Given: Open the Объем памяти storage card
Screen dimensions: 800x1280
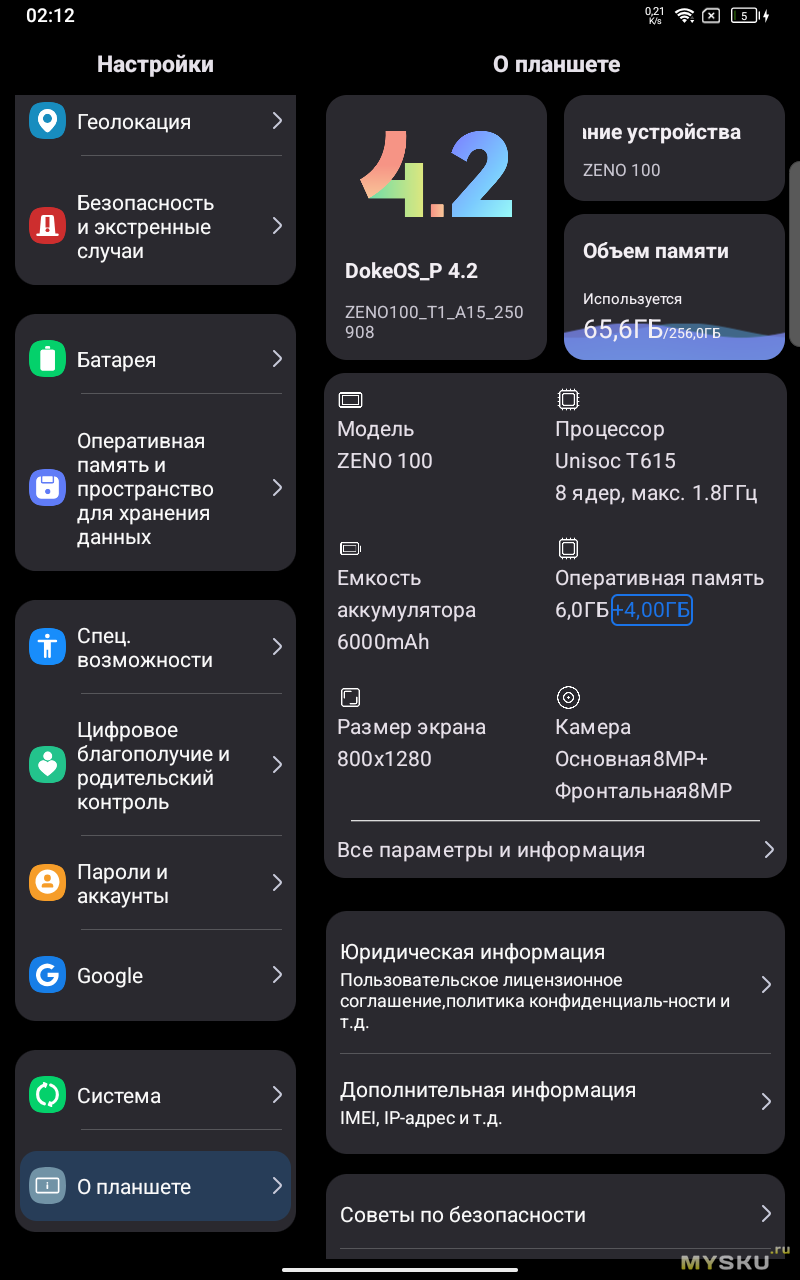Looking at the screenshot, I should tap(674, 287).
